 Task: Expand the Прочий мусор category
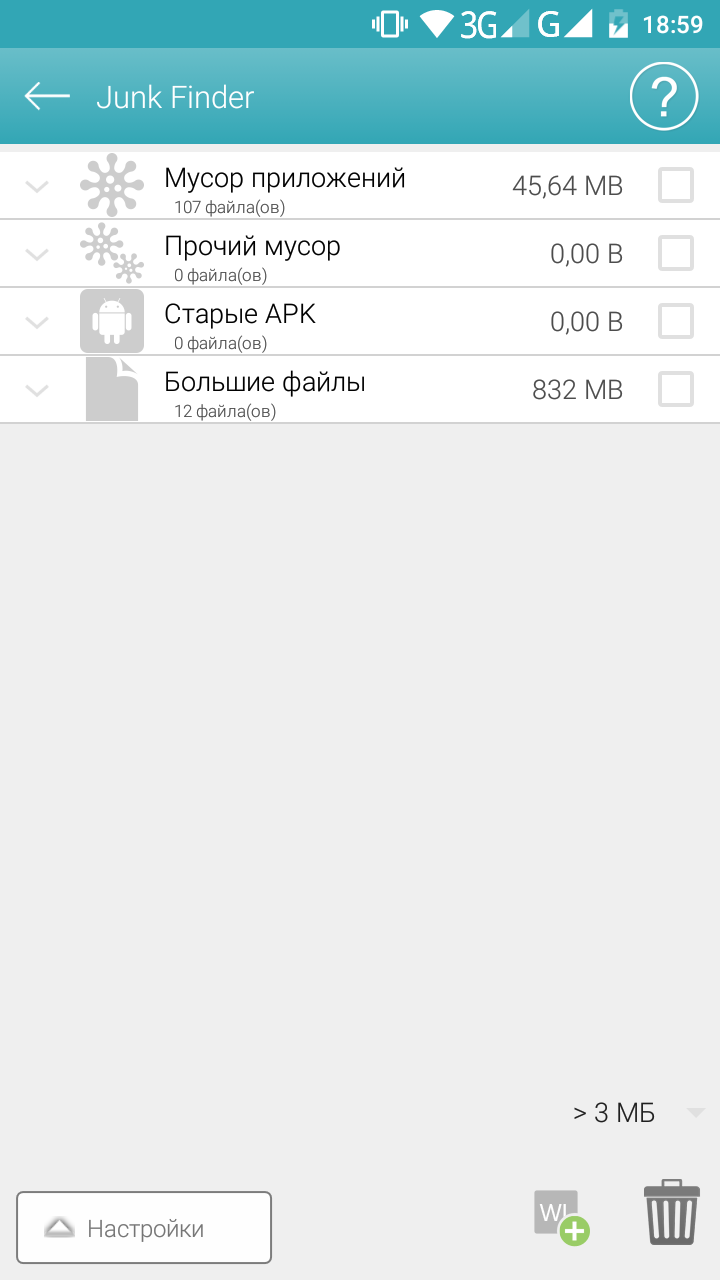click(x=37, y=254)
